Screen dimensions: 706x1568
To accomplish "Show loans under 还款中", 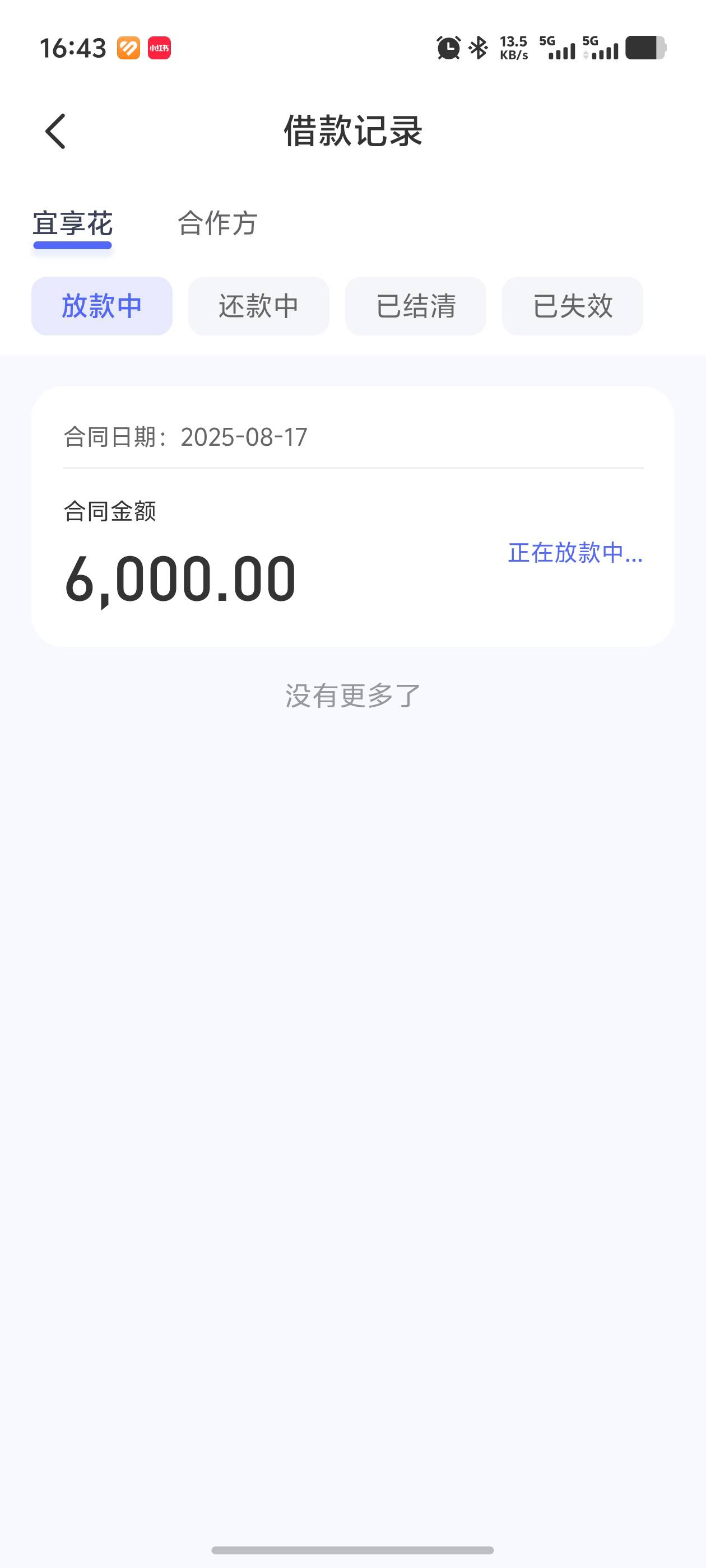I will click(259, 306).
